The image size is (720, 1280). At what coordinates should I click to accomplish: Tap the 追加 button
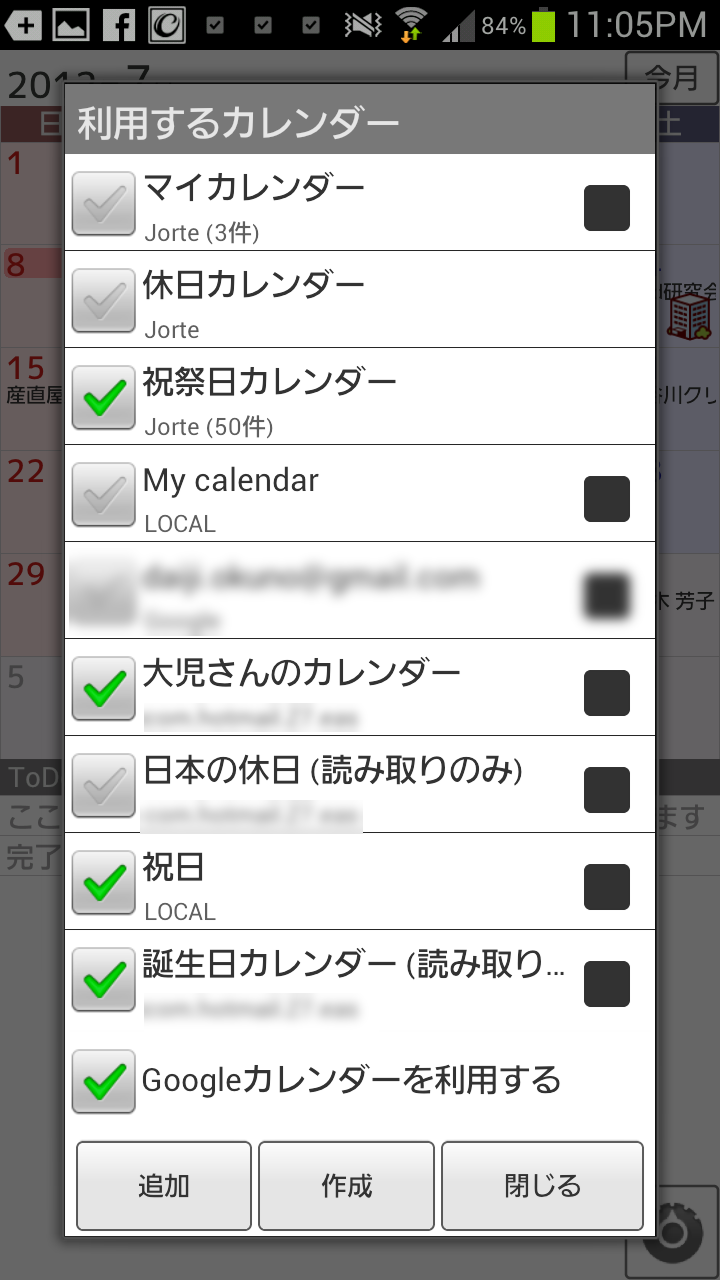click(164, 1186)
